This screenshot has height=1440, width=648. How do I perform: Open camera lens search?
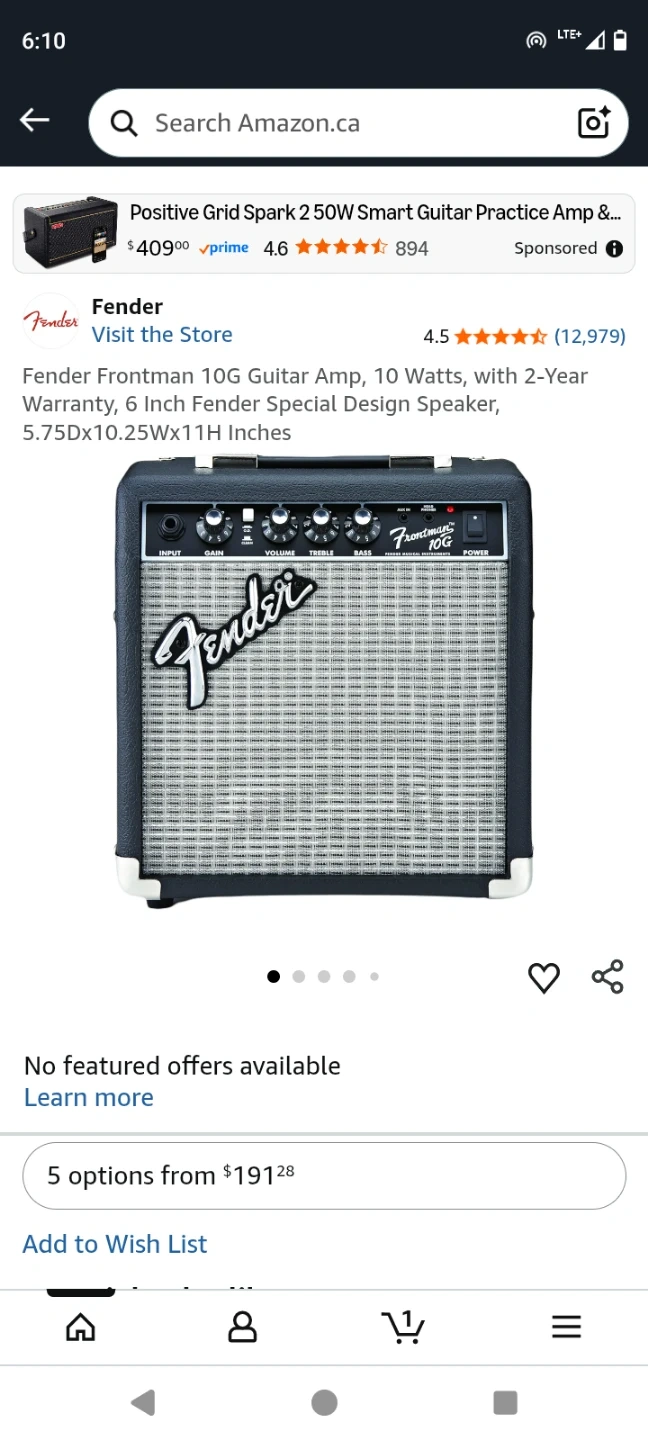coord(594,123)
